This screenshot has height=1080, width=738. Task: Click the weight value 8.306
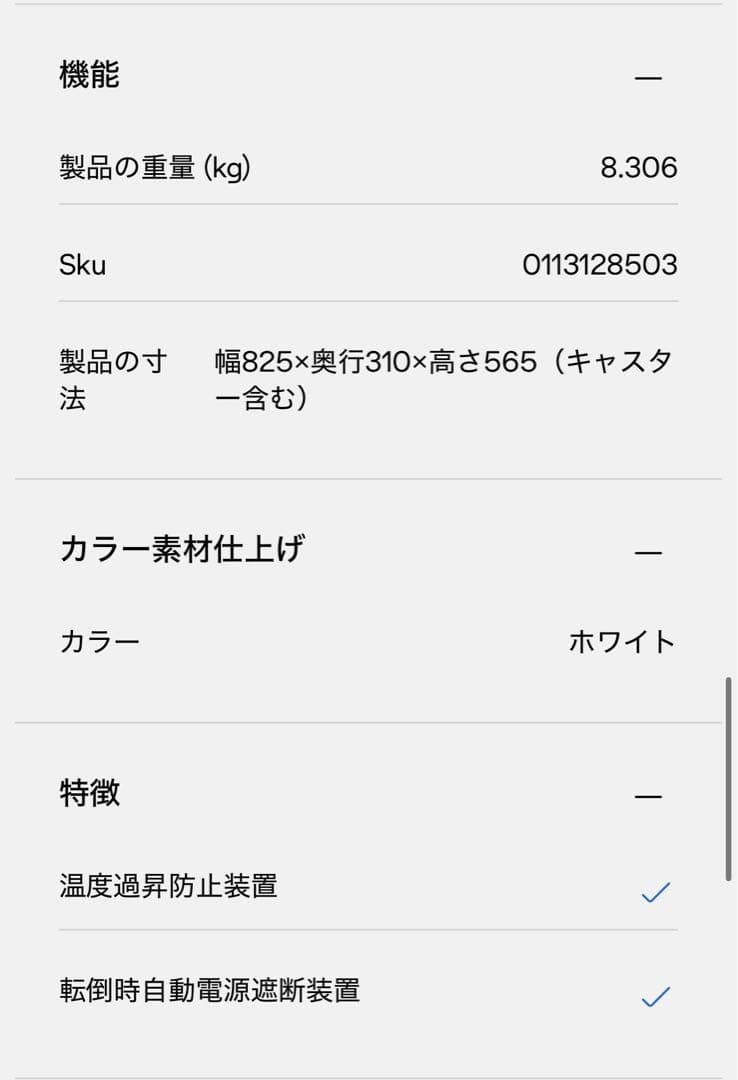[638, 167]
